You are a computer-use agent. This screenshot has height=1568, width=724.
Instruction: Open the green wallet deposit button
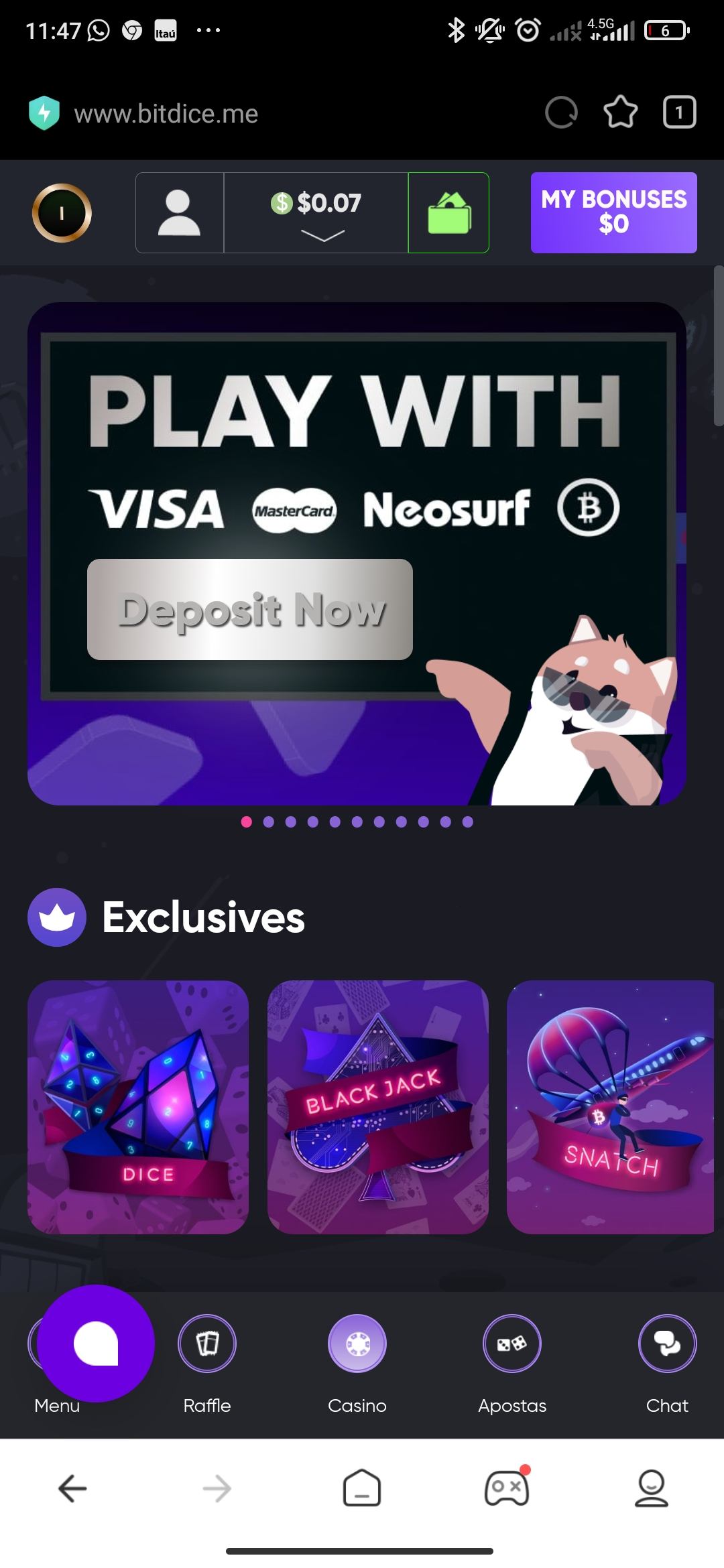(448, 212)
